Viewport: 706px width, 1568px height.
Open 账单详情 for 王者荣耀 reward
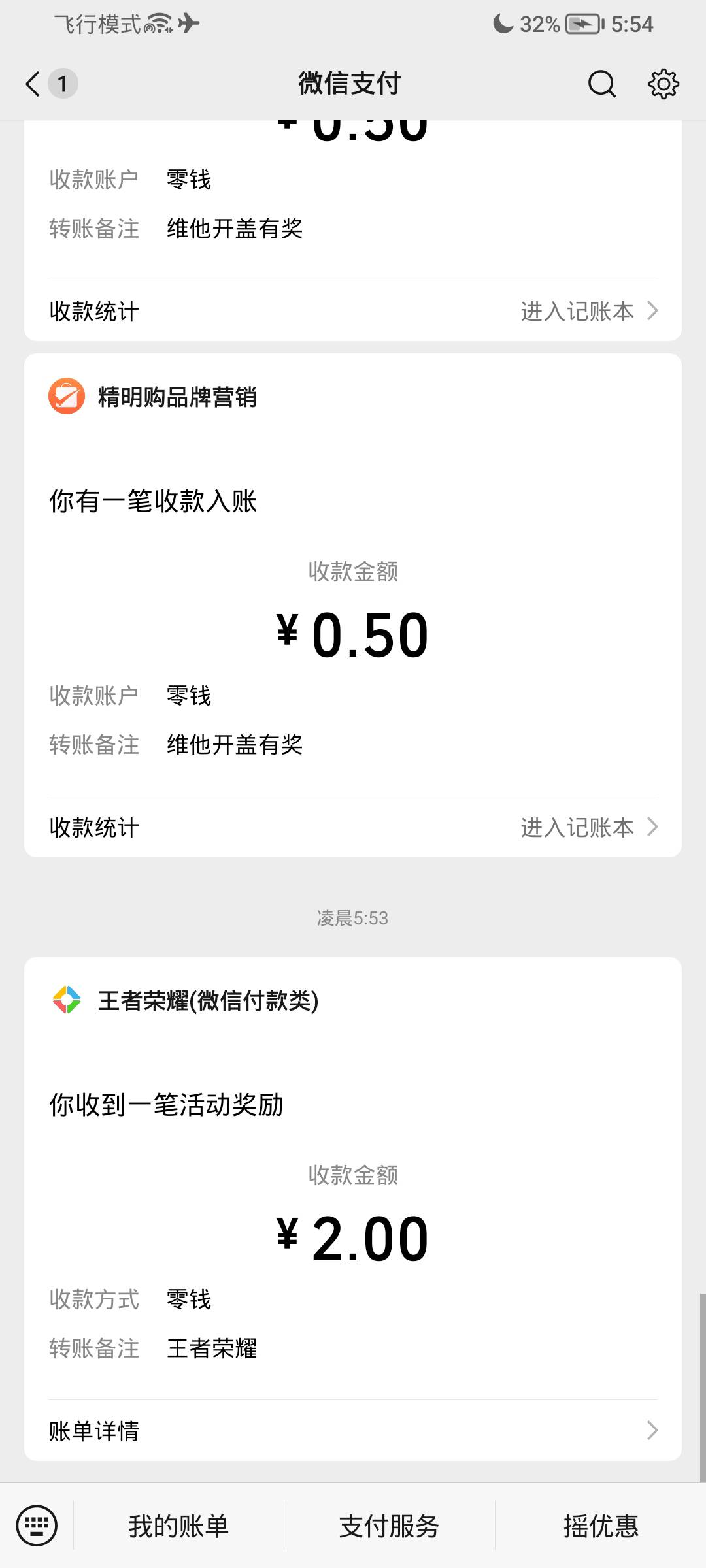pos(353,1431)
